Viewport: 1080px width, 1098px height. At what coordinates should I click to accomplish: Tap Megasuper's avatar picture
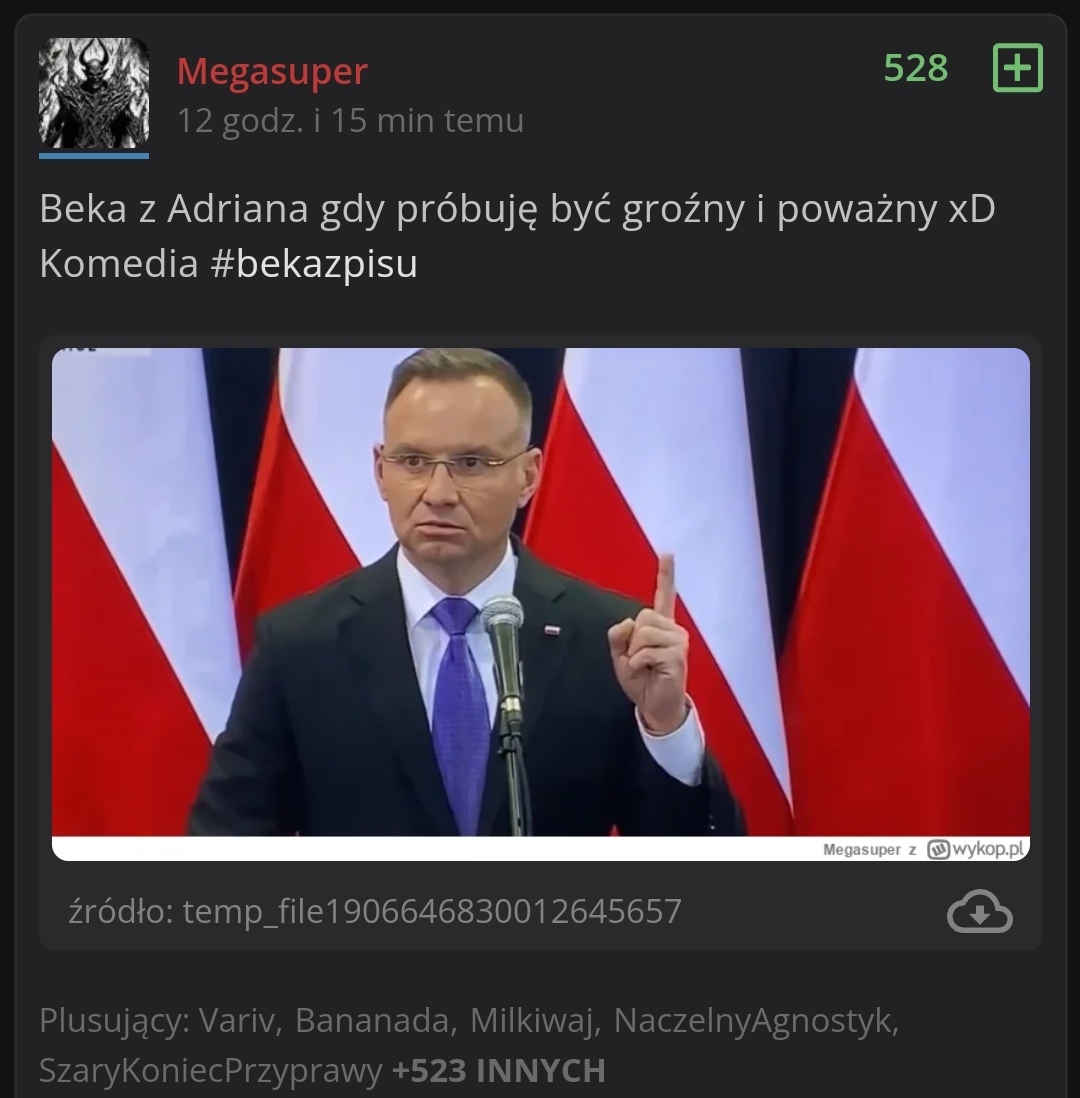tap(94, 93)
